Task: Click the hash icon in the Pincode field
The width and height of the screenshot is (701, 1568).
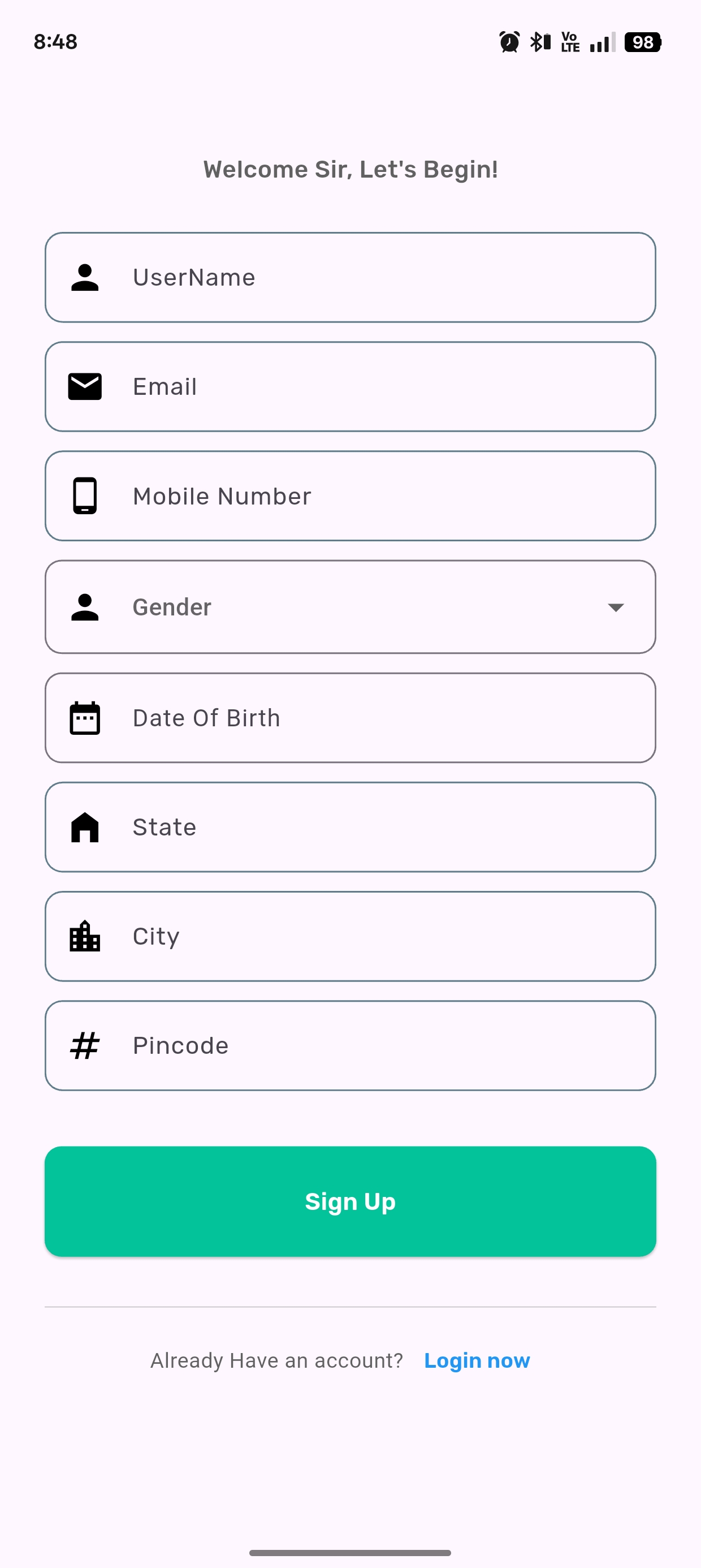Action: pos(85,1045)
